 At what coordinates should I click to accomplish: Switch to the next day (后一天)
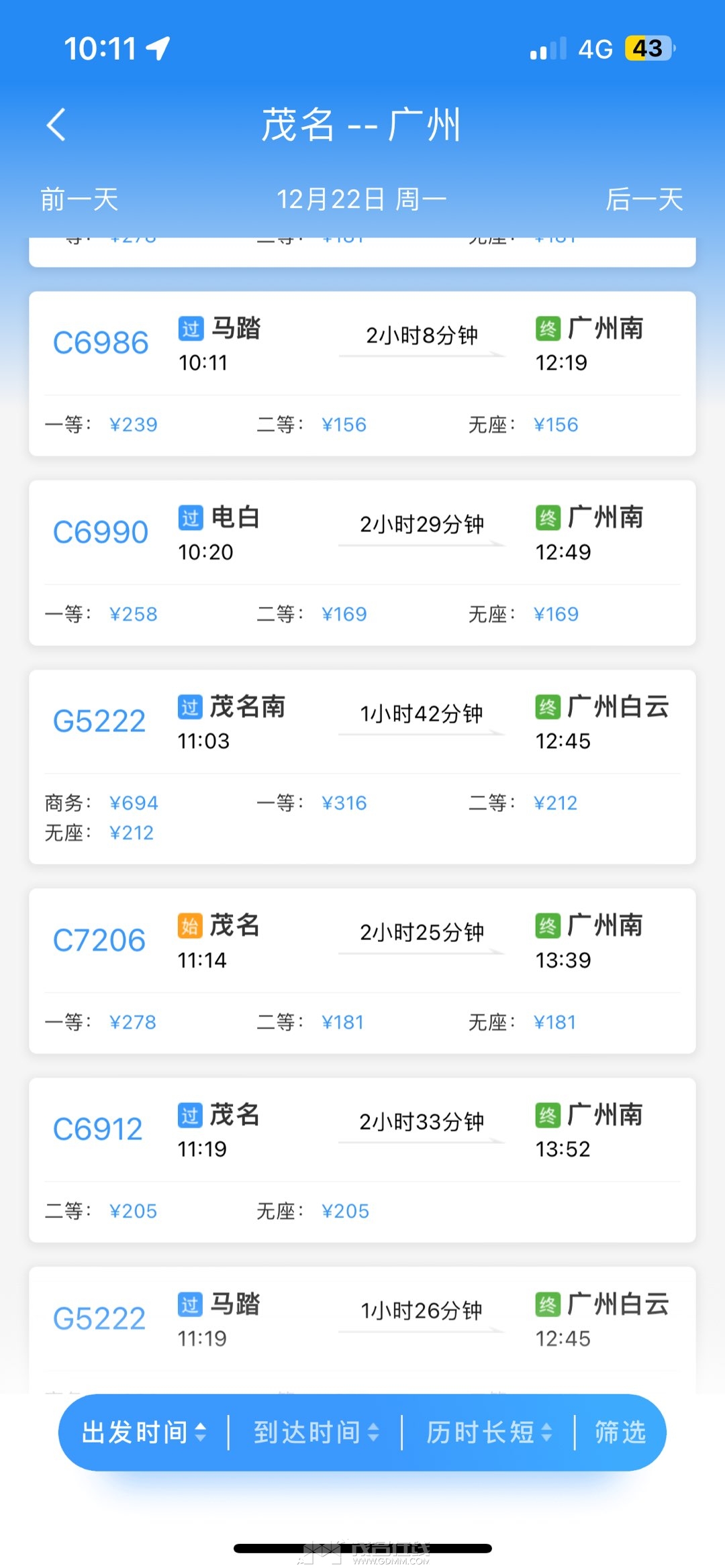tap(644, 199)
